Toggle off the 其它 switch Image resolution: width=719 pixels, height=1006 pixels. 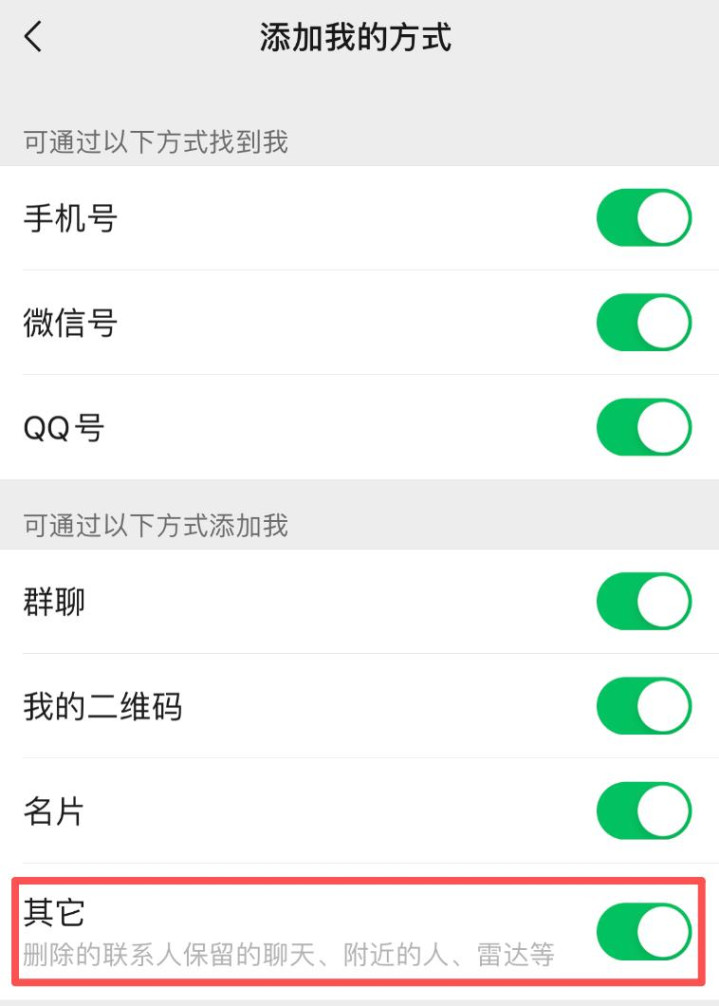click(x=643, y=932)
